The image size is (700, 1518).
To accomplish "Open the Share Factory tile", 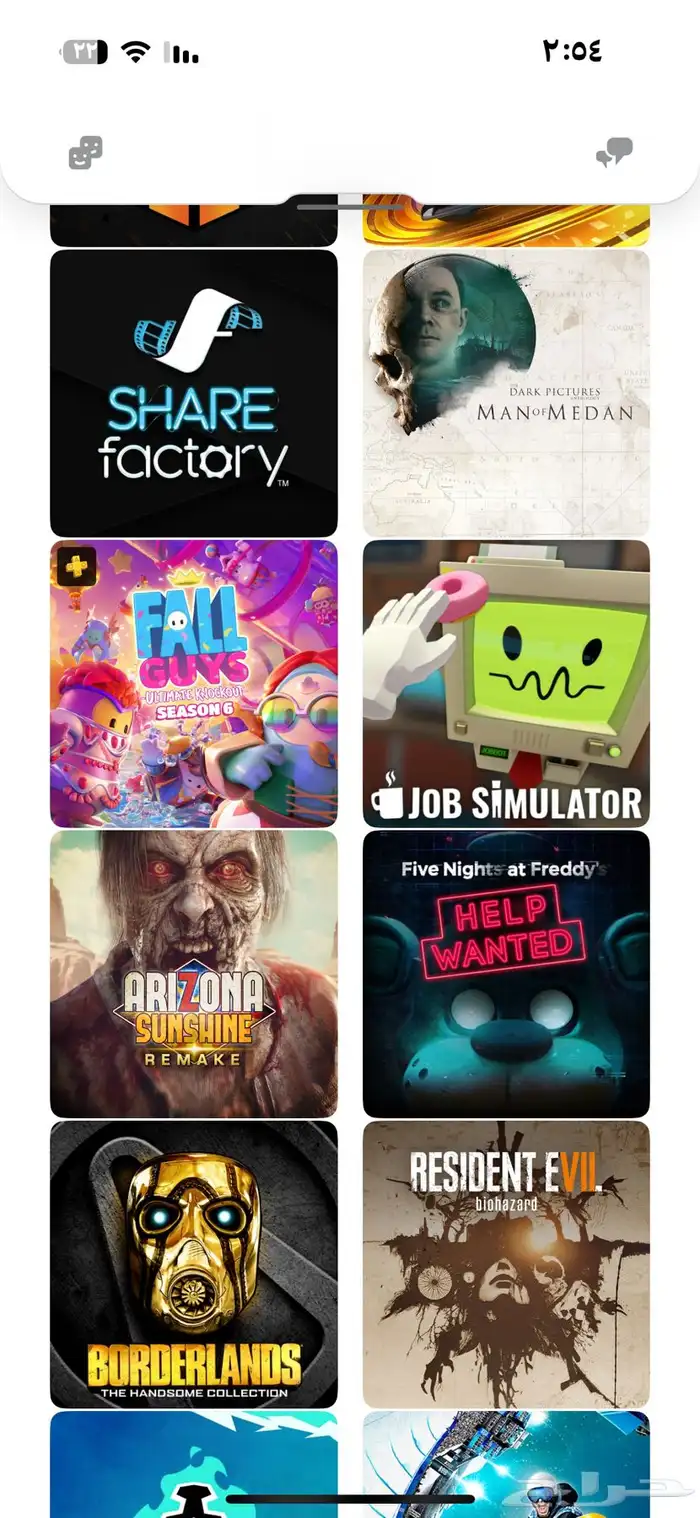I will [194, 393].
